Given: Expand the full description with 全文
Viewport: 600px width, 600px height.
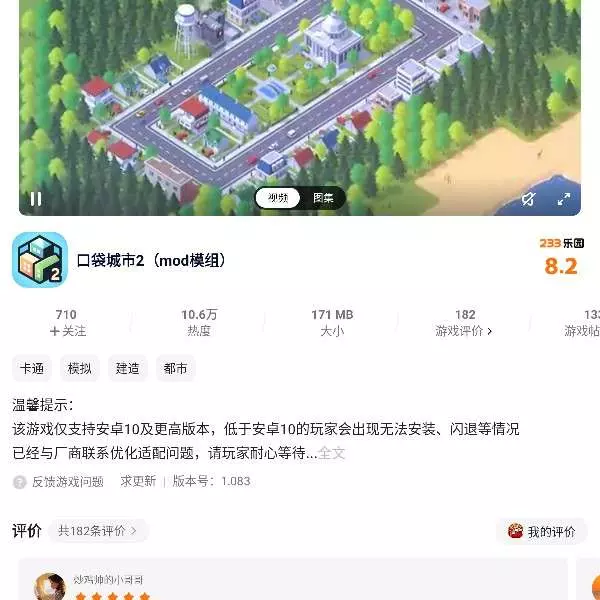Looking at the screenshot, I should (x=331, y=453).
